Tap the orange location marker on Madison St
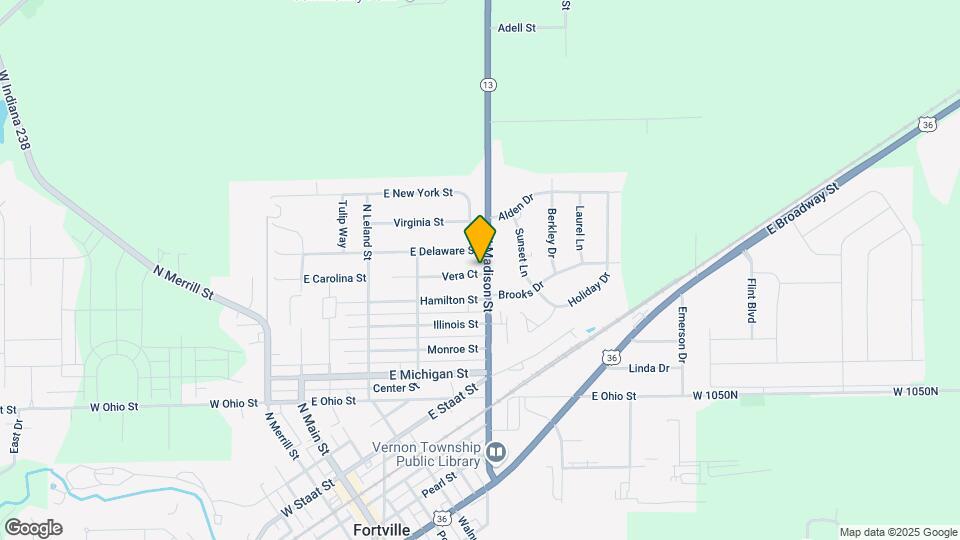The image size is (960, 540). point(480,238)
